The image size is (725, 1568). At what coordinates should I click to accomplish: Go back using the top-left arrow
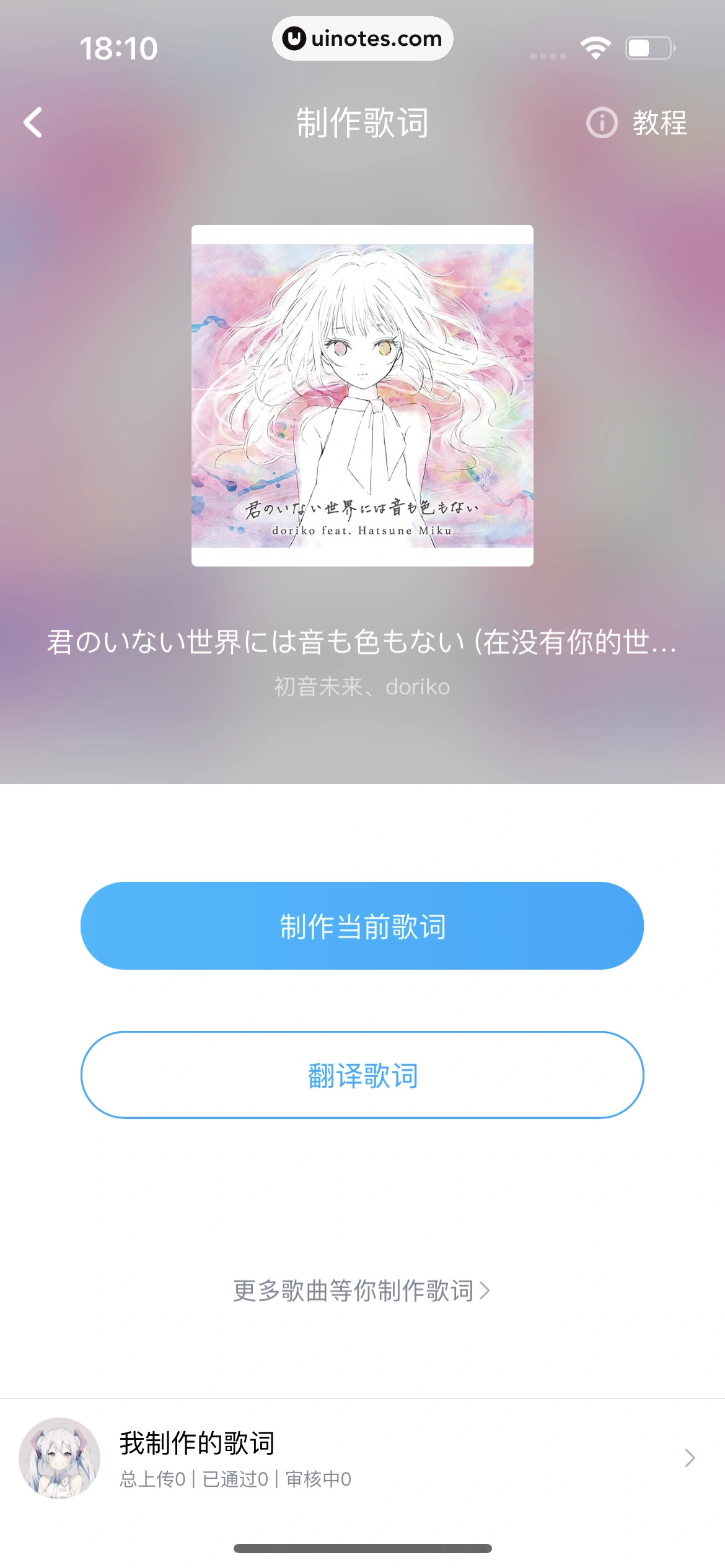pos(33,123)
